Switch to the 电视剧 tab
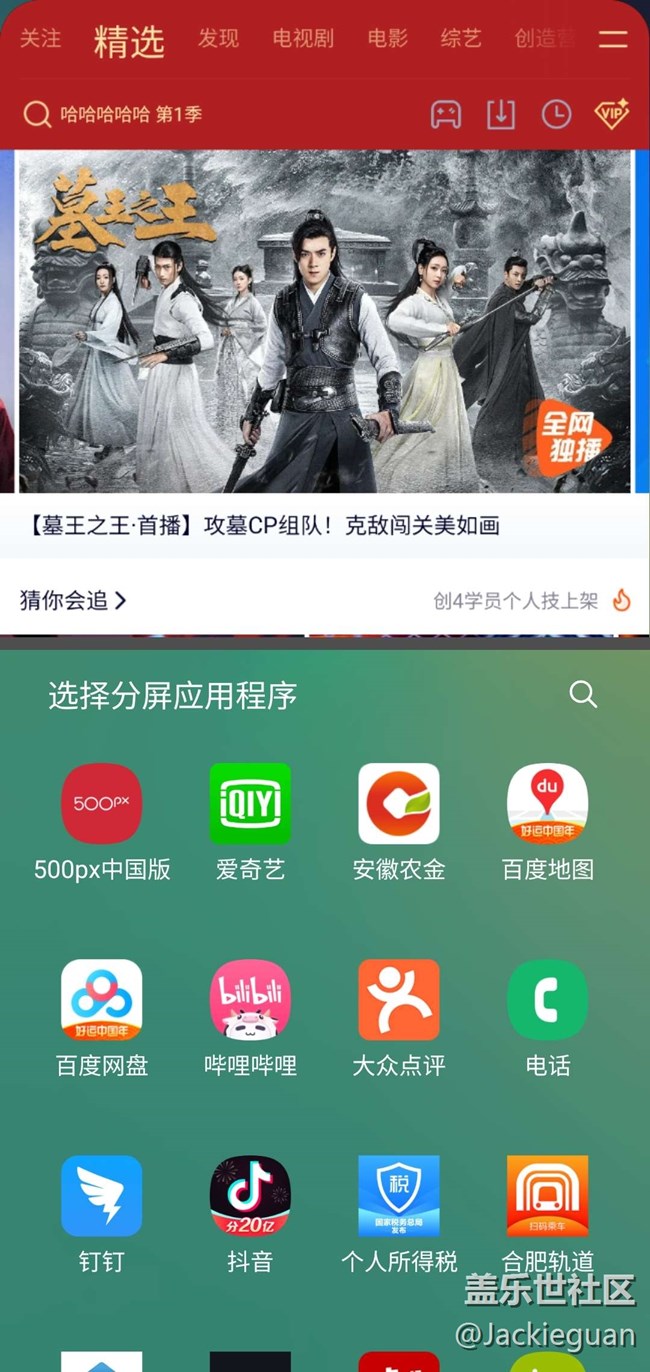Image resolution: width=650 pixels, height=1372 pixels. [303, 39]
